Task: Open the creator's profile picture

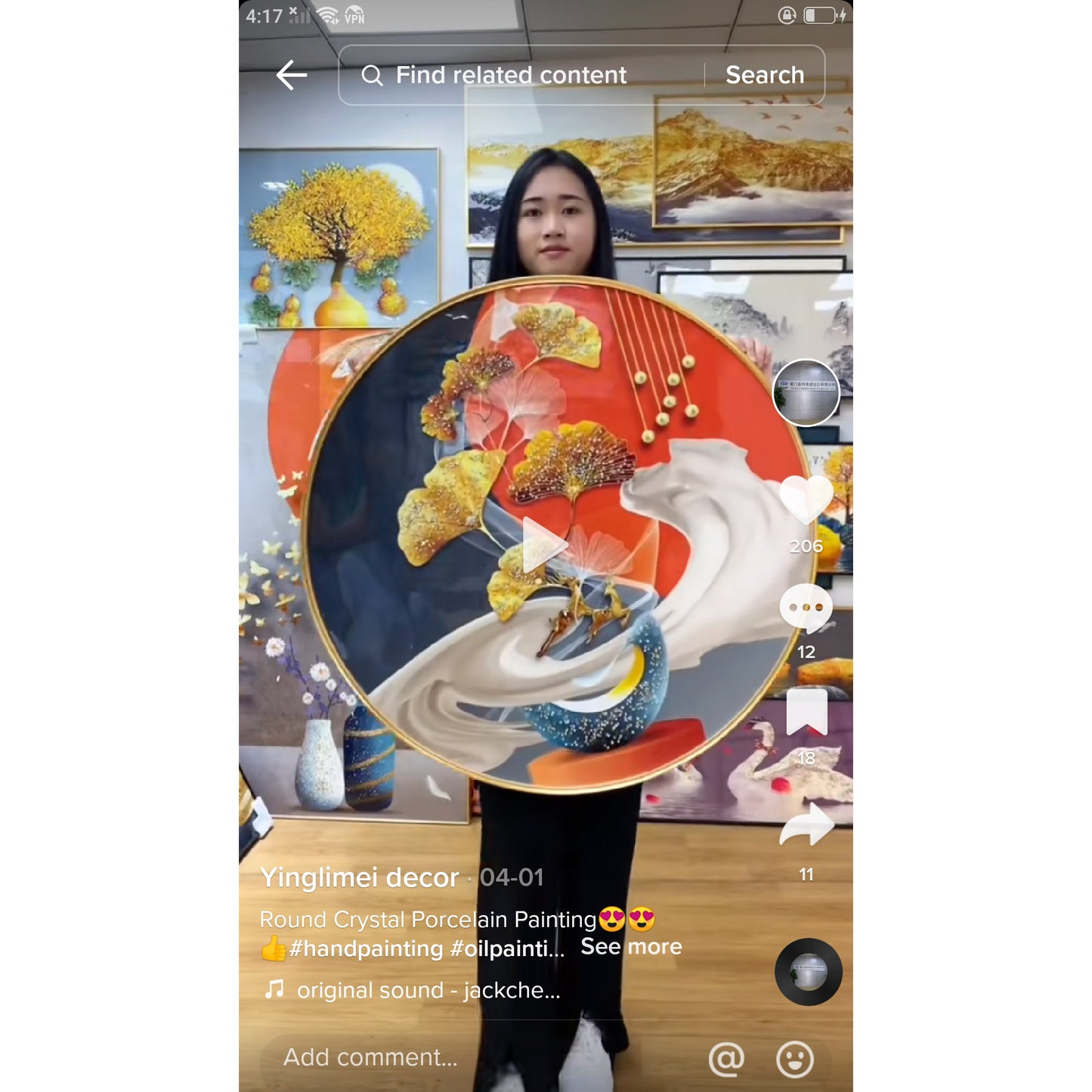Action: point(806,393)
